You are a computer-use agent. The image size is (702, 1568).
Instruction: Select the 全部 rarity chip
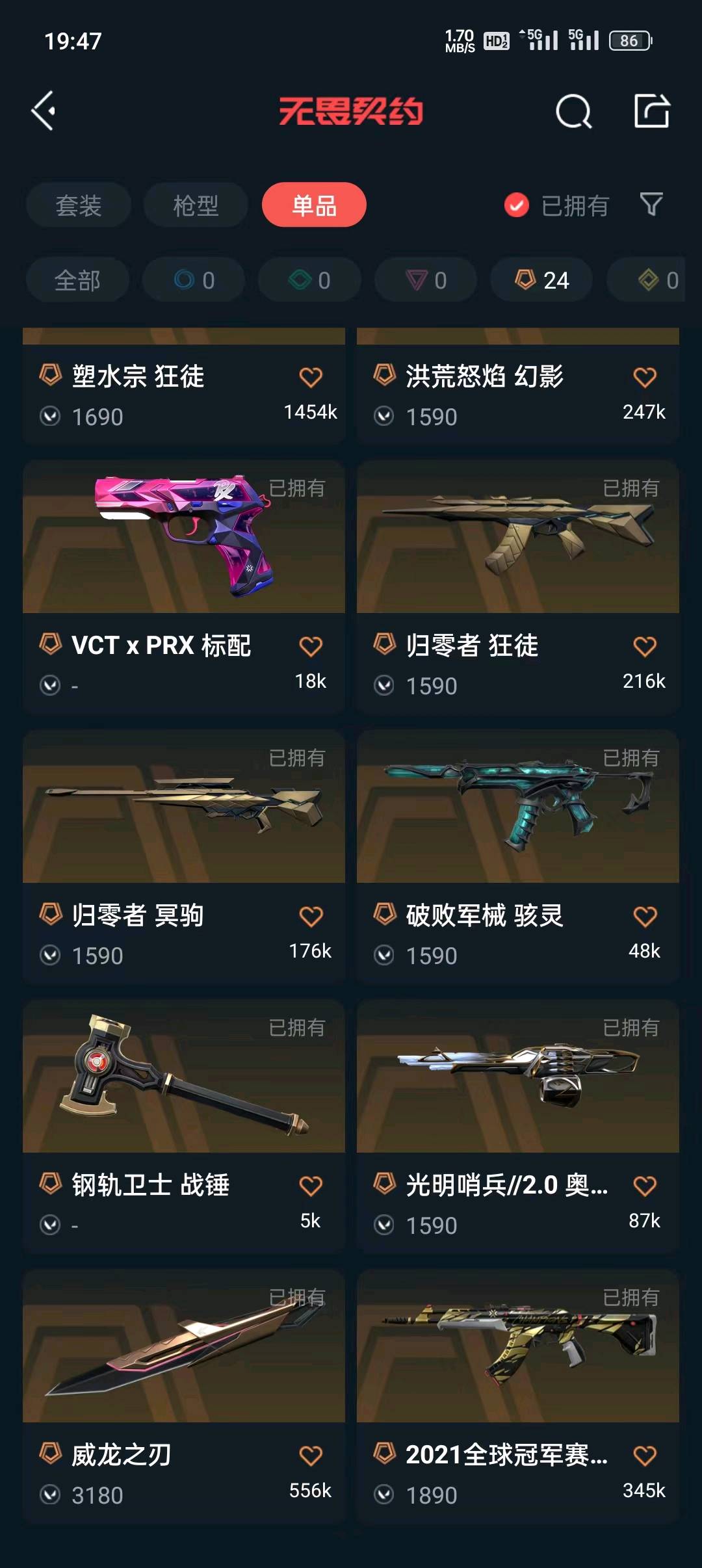(x=77, y=280)
